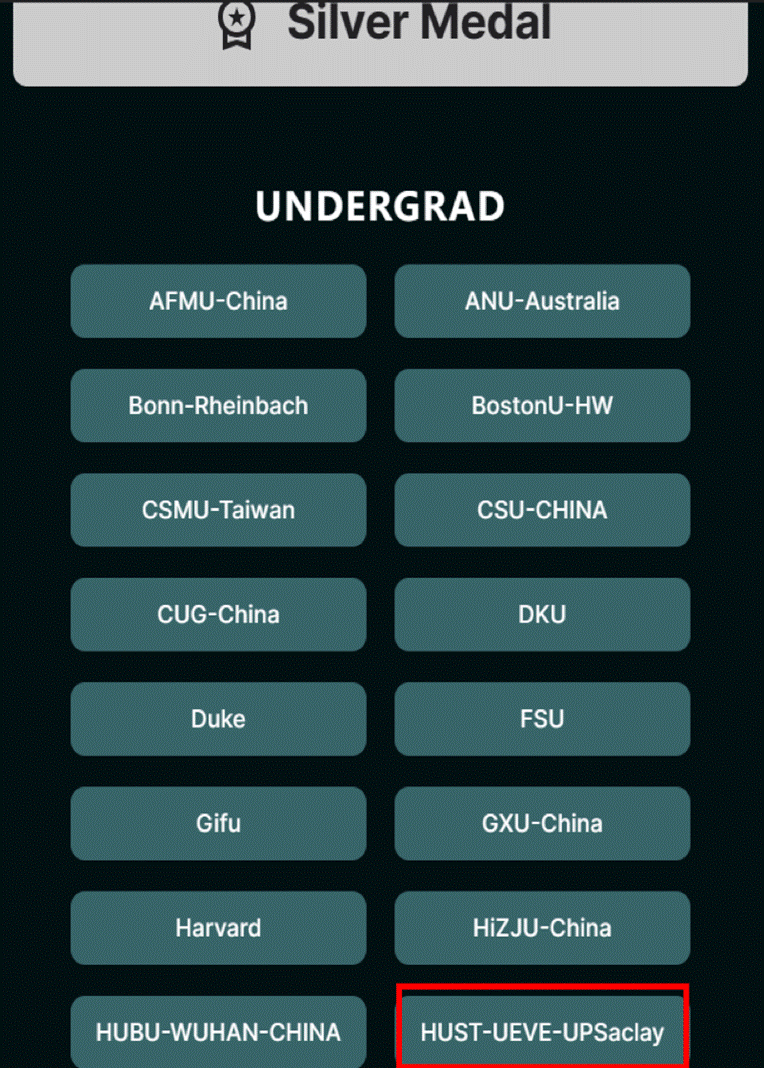Viewport: 764px width, 1068px height.
Task: Select the GXU-China team
Action: tap(542, 823)
